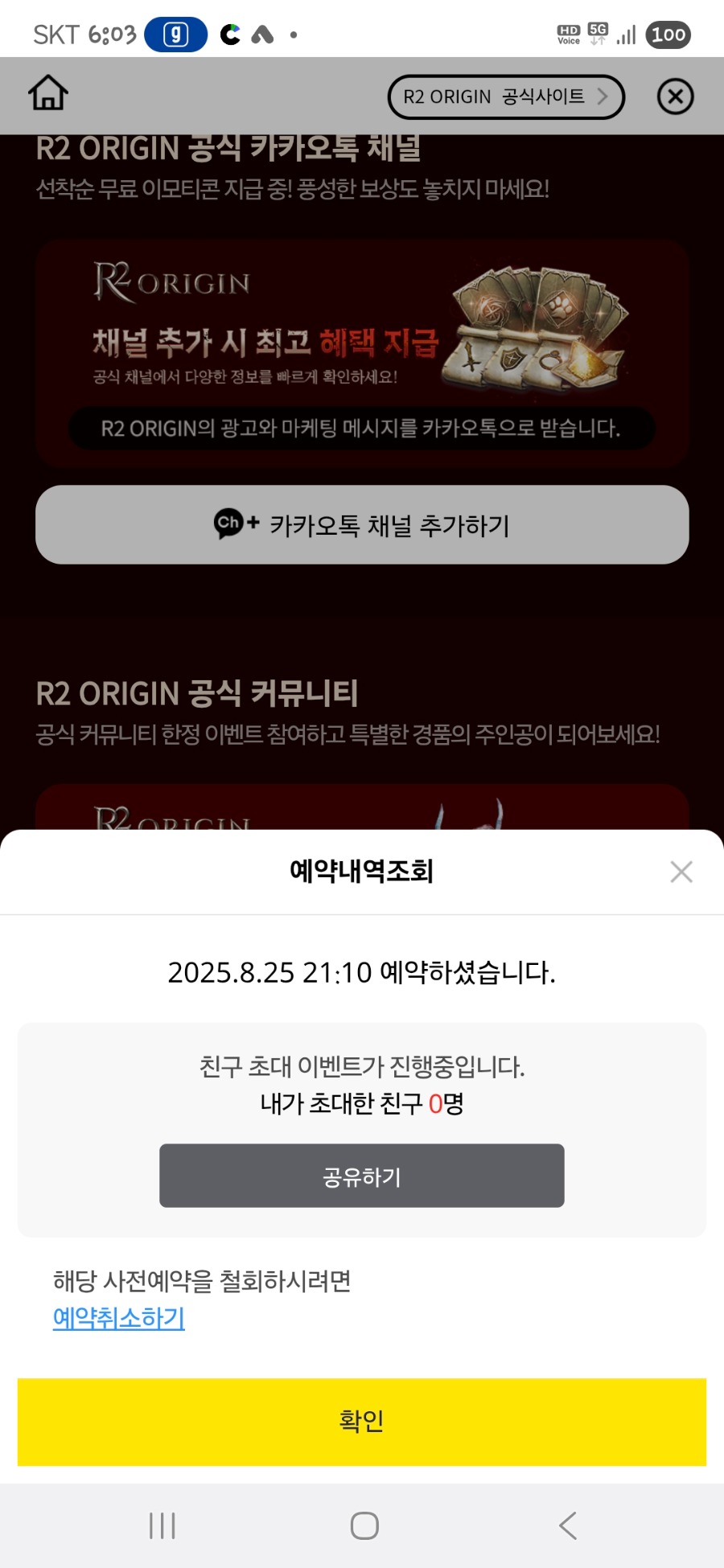The height and width of the screenshot is (1568, 724).
Task: Tap 카카오톡 채널 추가하기 button
Action: pyautogui.click(x=362, y=525)
